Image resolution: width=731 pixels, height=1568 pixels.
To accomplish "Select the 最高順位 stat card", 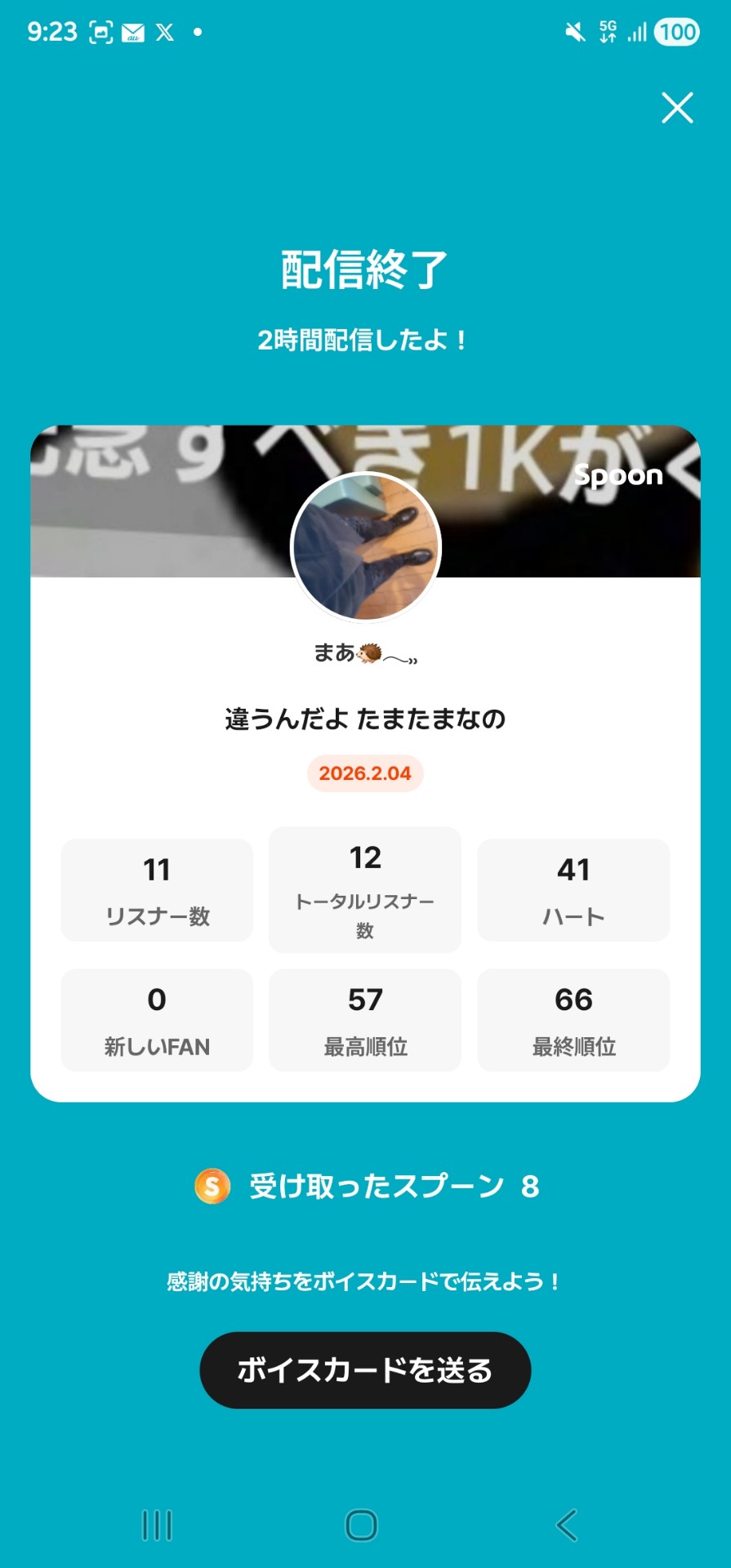I will (365, 1019).
